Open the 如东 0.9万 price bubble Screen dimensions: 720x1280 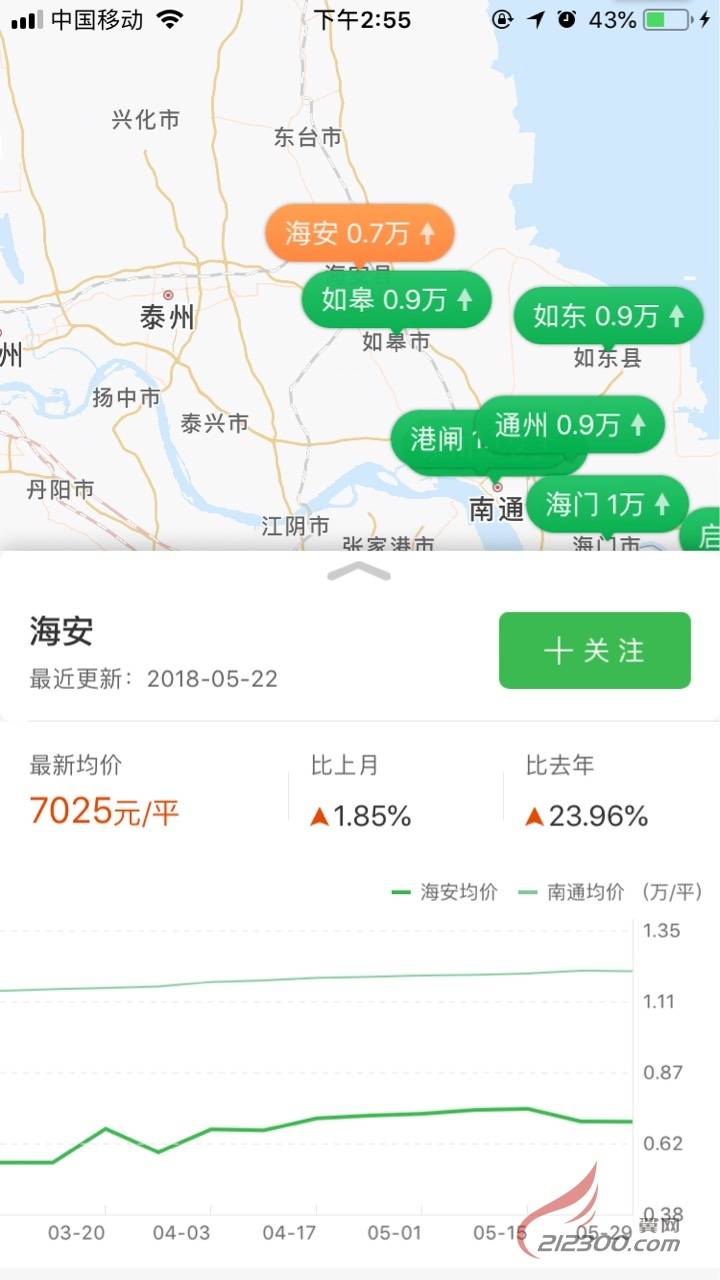(607, 316)
